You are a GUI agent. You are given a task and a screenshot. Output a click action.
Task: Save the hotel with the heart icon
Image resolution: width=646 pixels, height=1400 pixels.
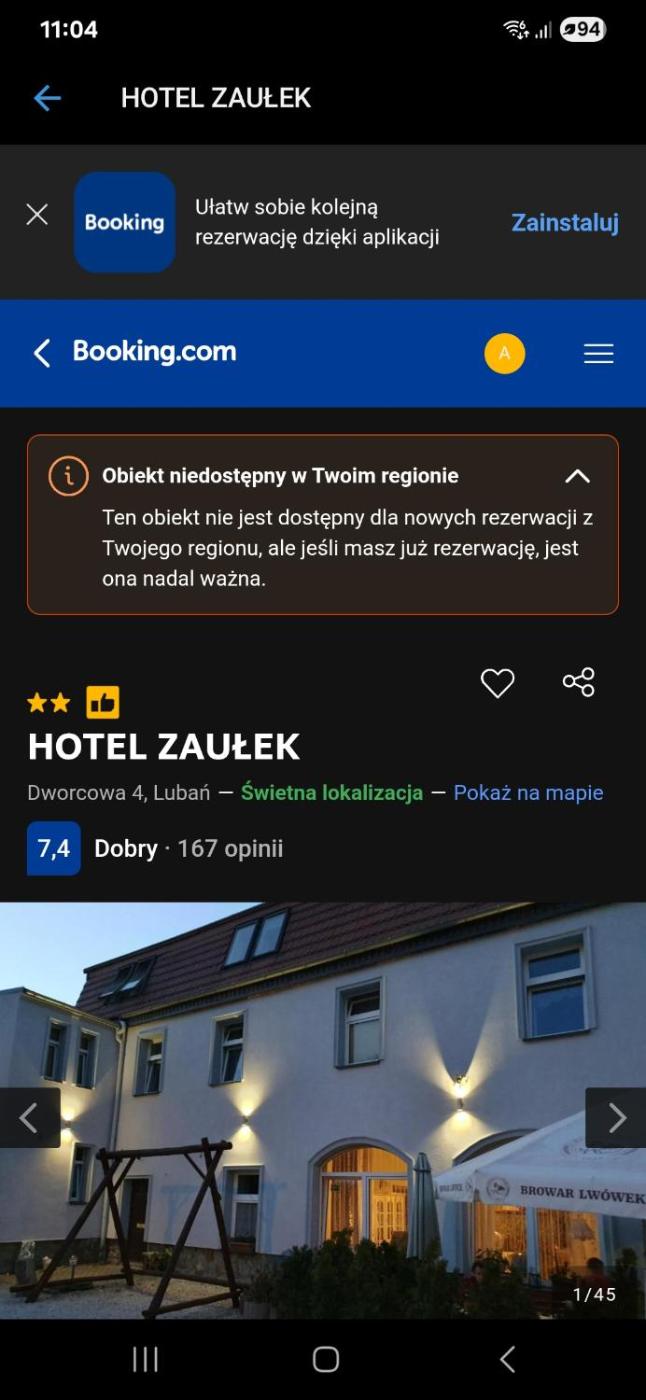(x=497, y=682)
